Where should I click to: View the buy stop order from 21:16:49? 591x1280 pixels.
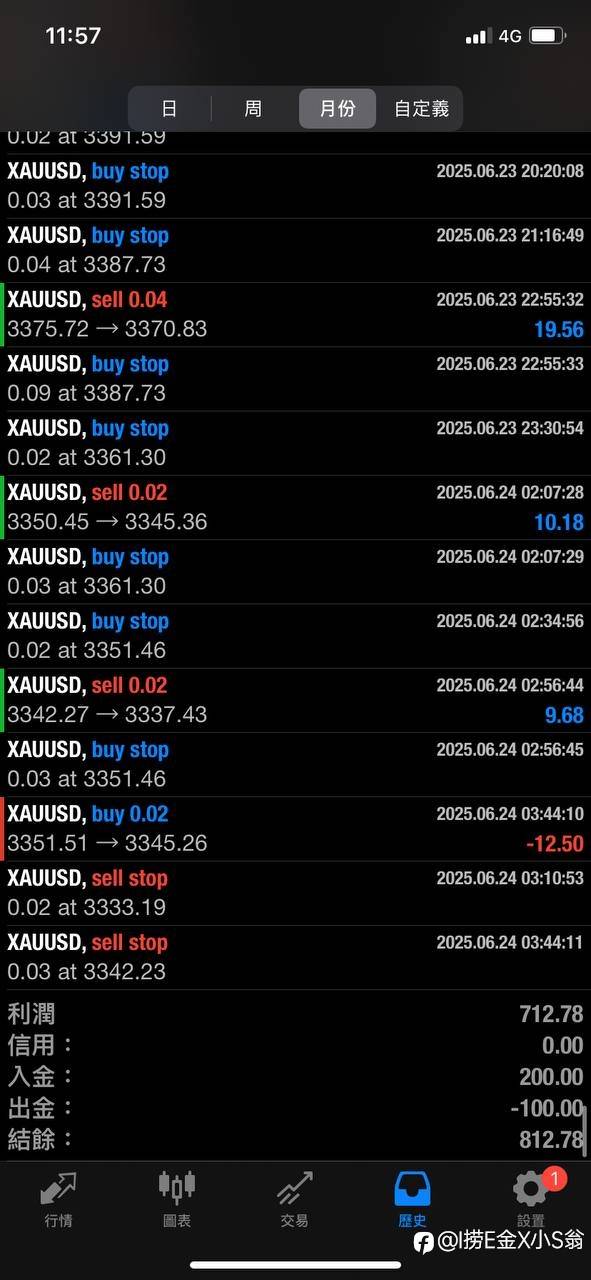click(295, 250)
